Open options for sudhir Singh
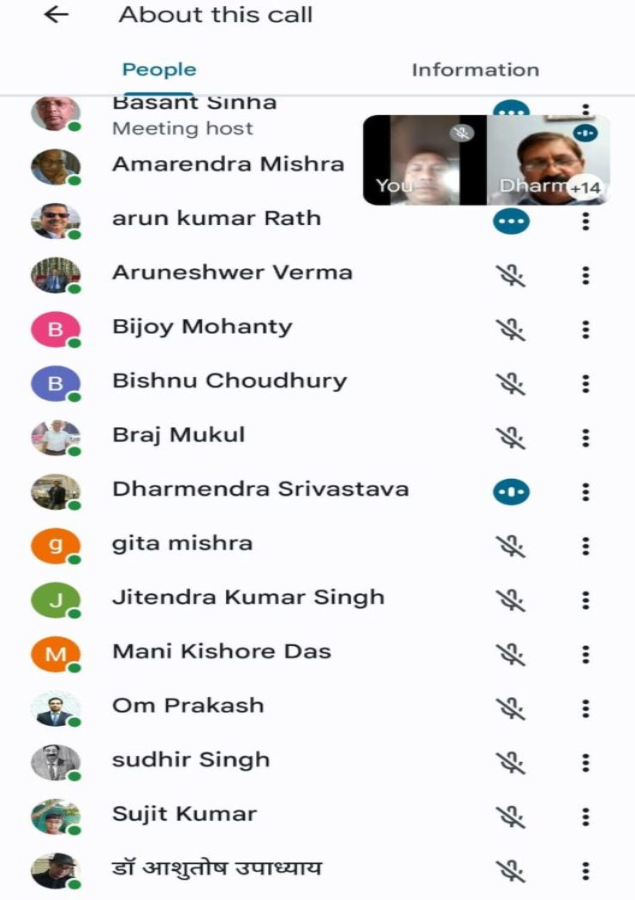635x900 pixels. point(586,762)
